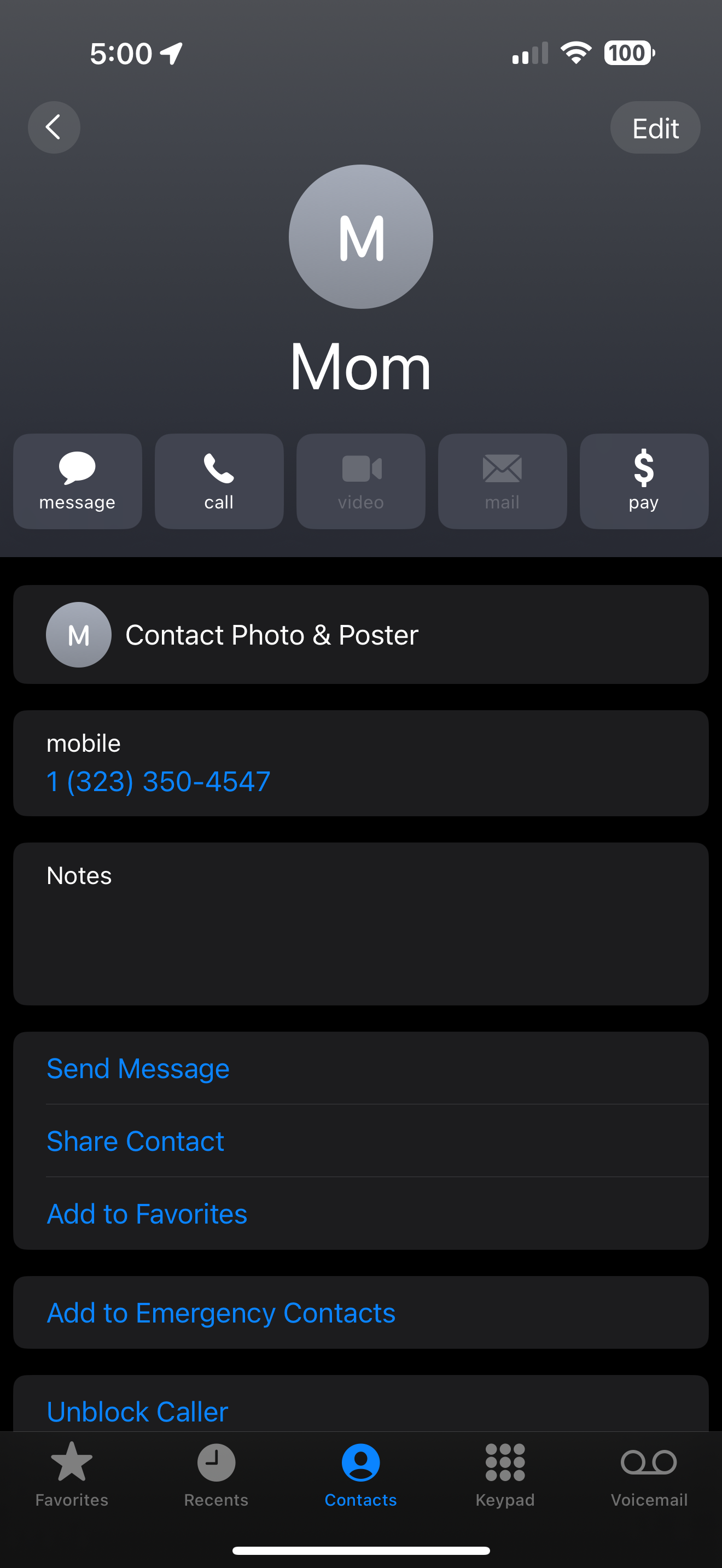This screenshot has width=722, height=1568.
Task: Dial the mobile number 1 (323) 350-4547
Action: [159, 781]
